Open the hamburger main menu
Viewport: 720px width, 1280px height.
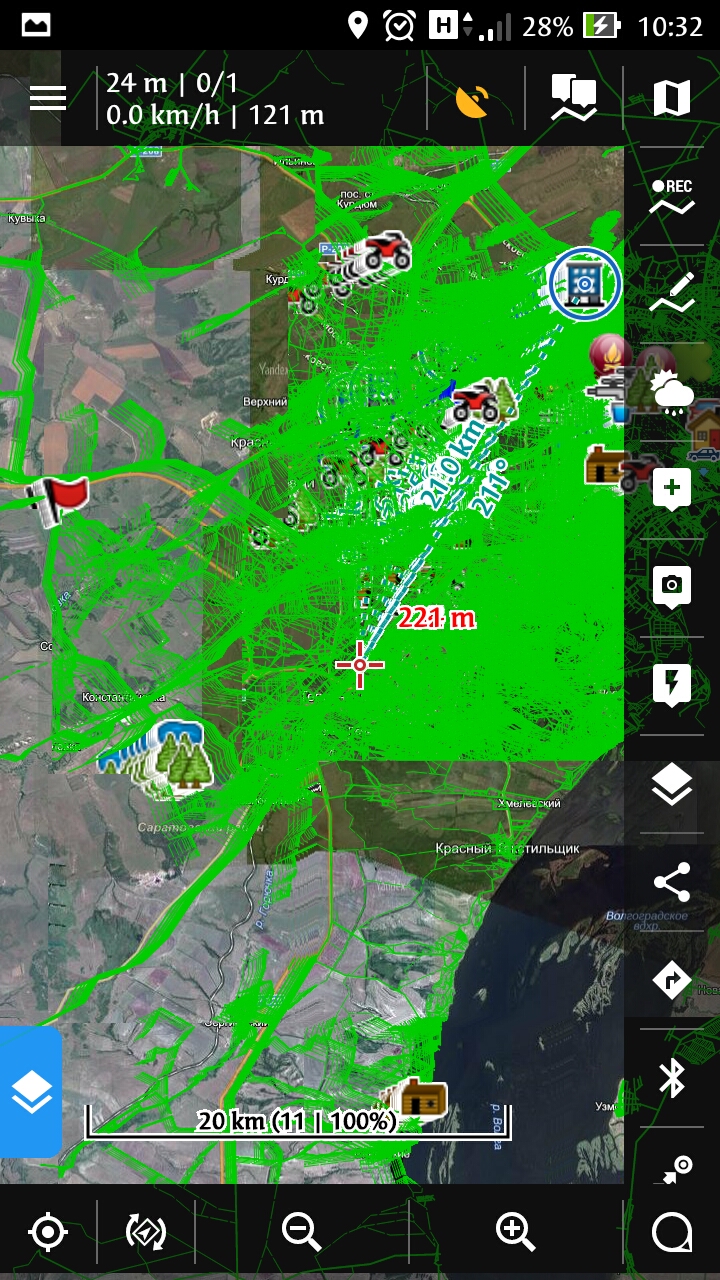[47, 98]
